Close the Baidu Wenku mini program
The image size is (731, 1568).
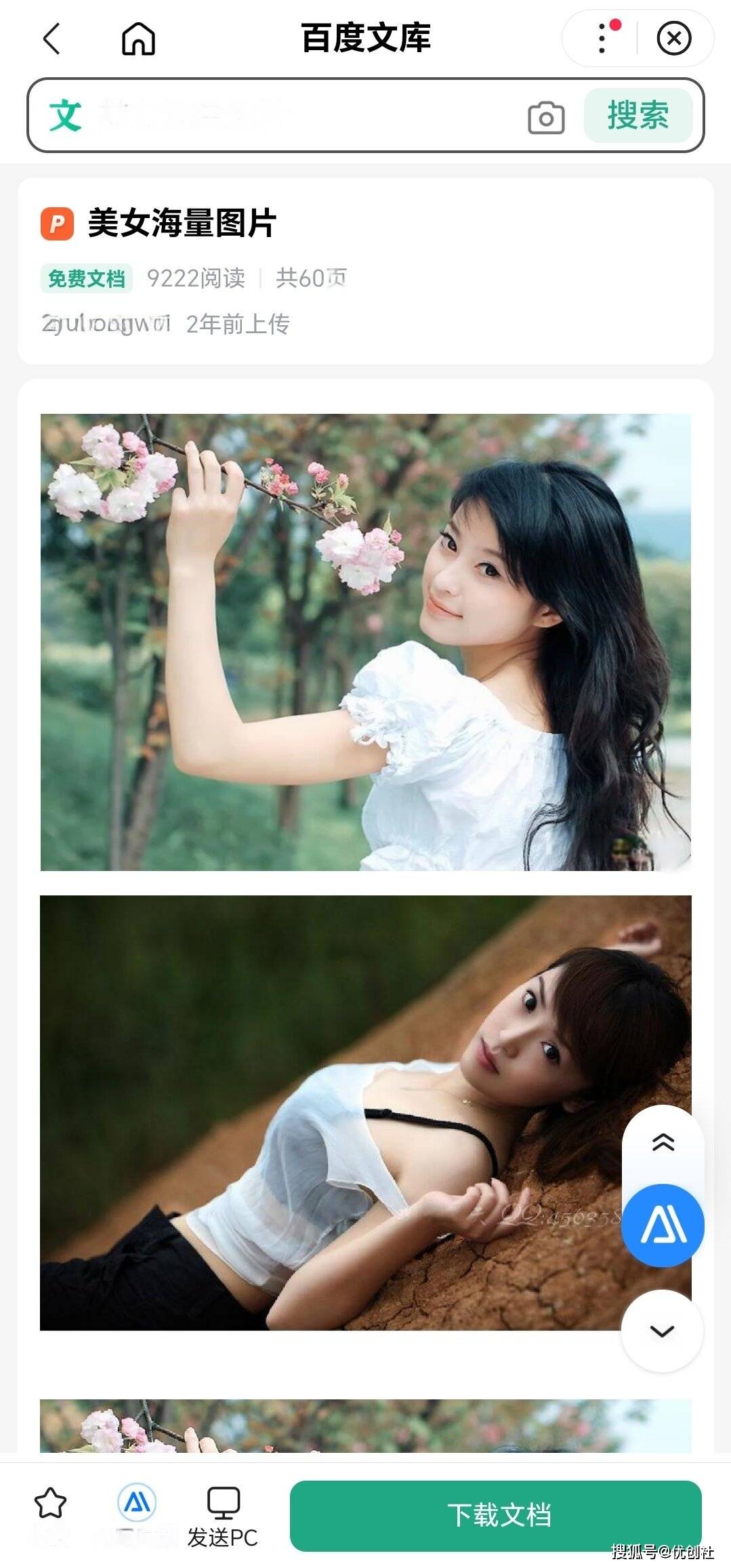[x=673, y=39]
